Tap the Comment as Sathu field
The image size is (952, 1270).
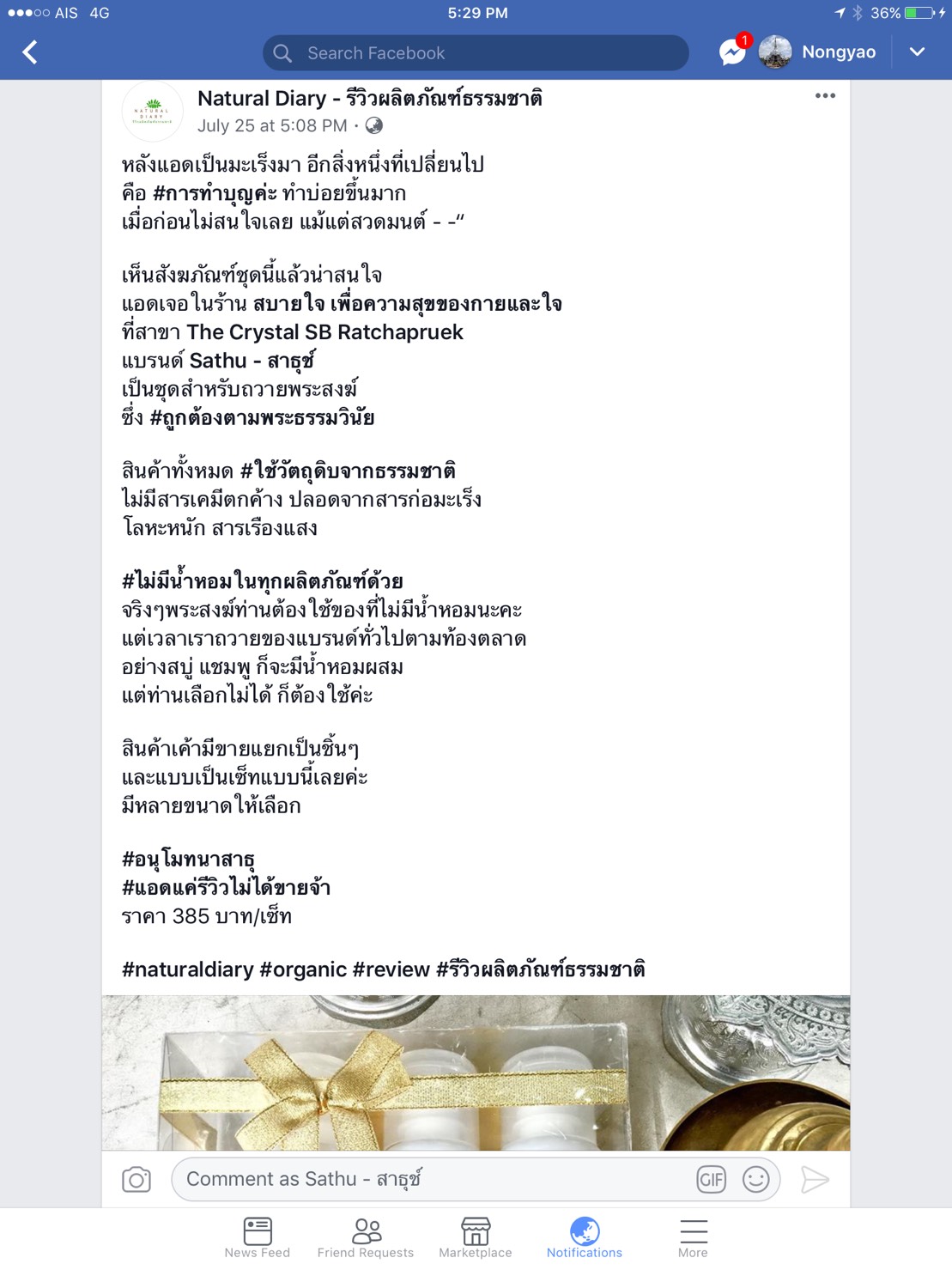coord(429,1180)
